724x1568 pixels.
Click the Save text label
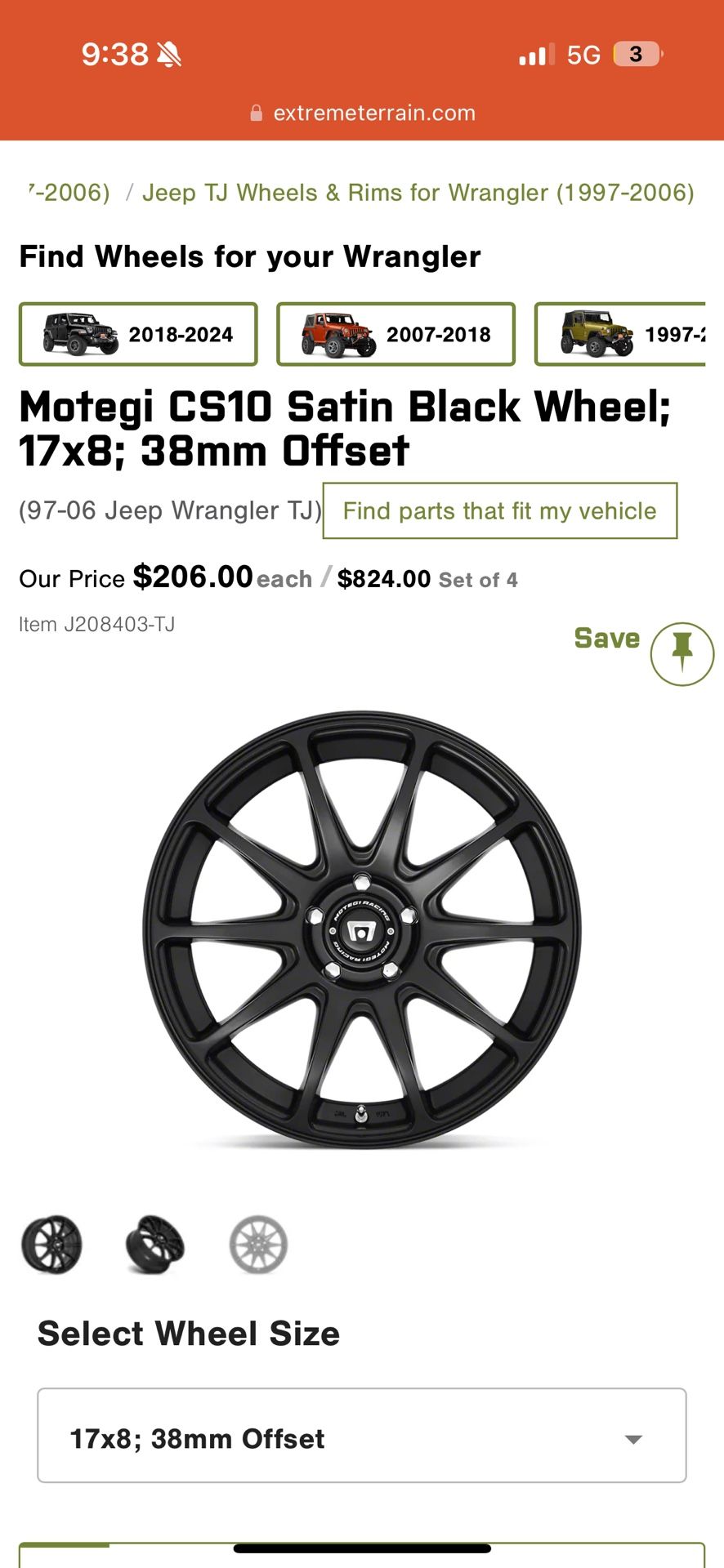pyautogui.click(x=607, y=638)
